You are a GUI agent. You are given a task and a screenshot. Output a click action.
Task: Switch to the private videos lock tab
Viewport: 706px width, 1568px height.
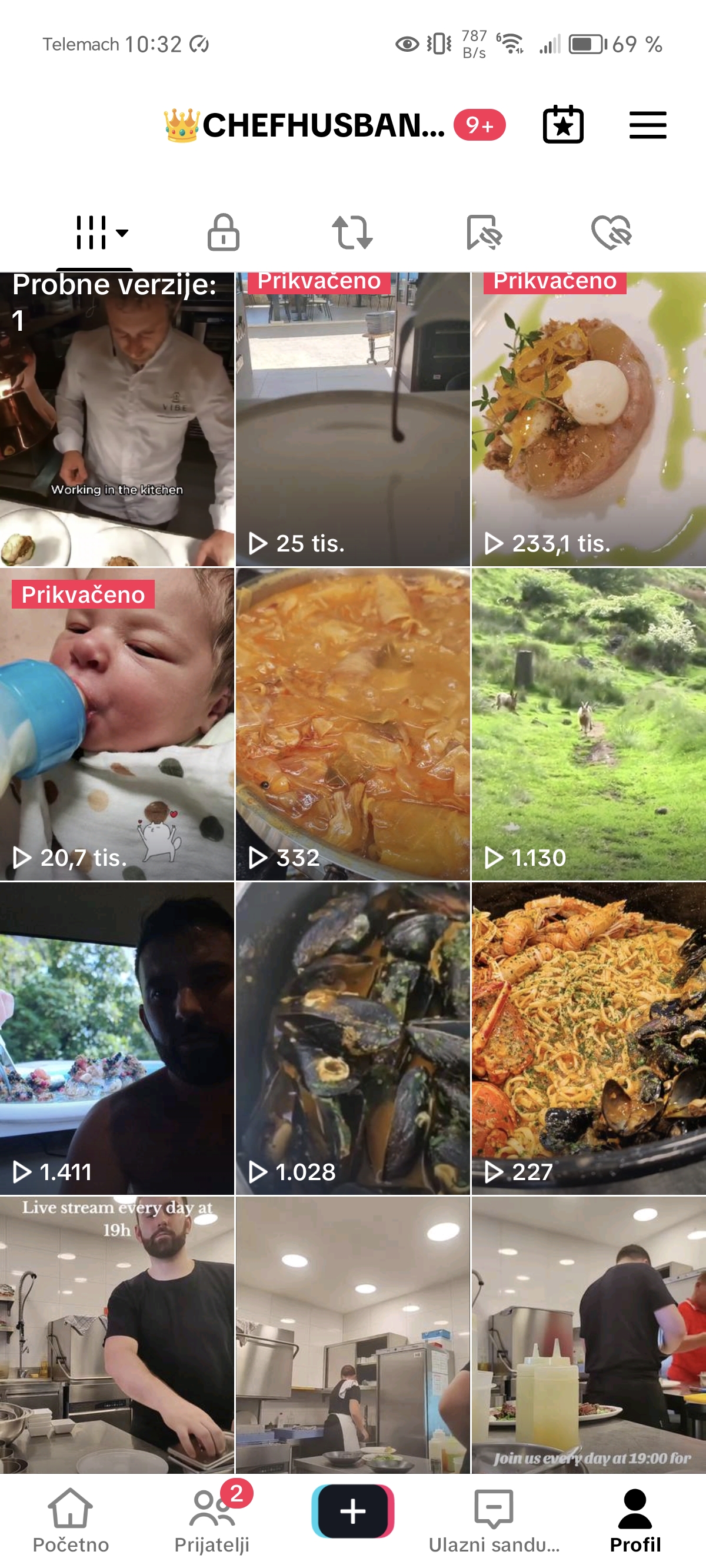point(223,232)
